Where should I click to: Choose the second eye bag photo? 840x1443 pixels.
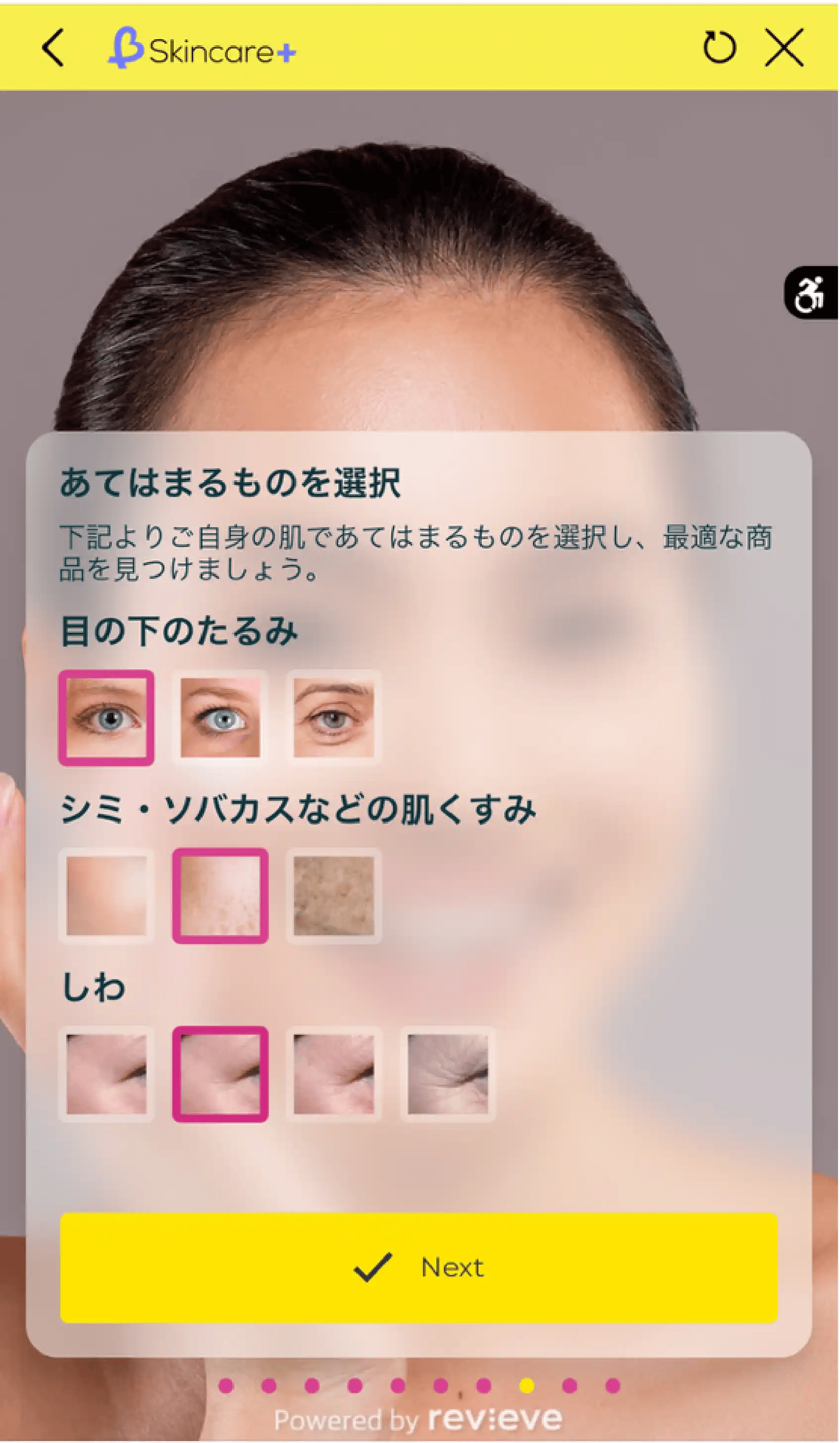click(x=220, y=718)
